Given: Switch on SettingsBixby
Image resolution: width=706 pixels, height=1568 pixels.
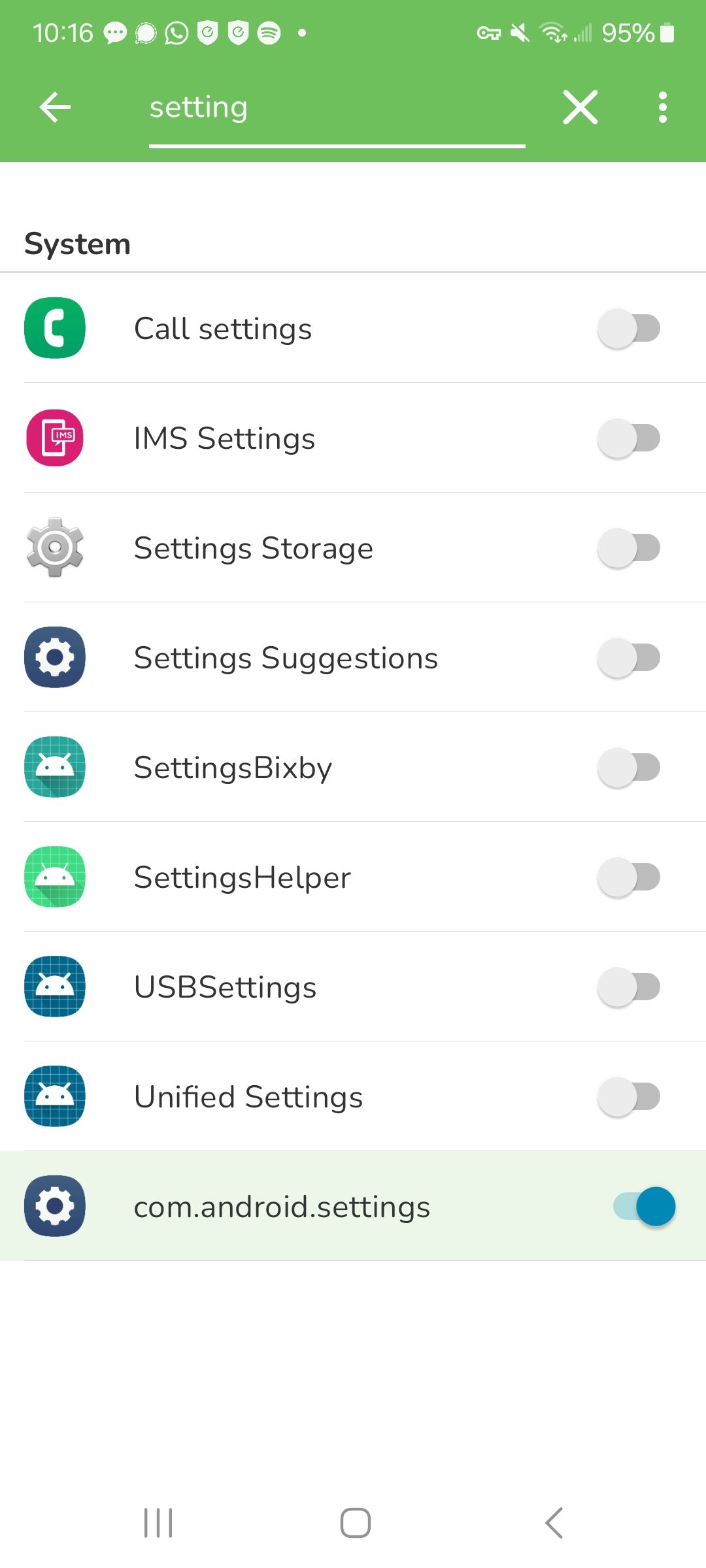Looking at the screenshot, I should 629,768.
